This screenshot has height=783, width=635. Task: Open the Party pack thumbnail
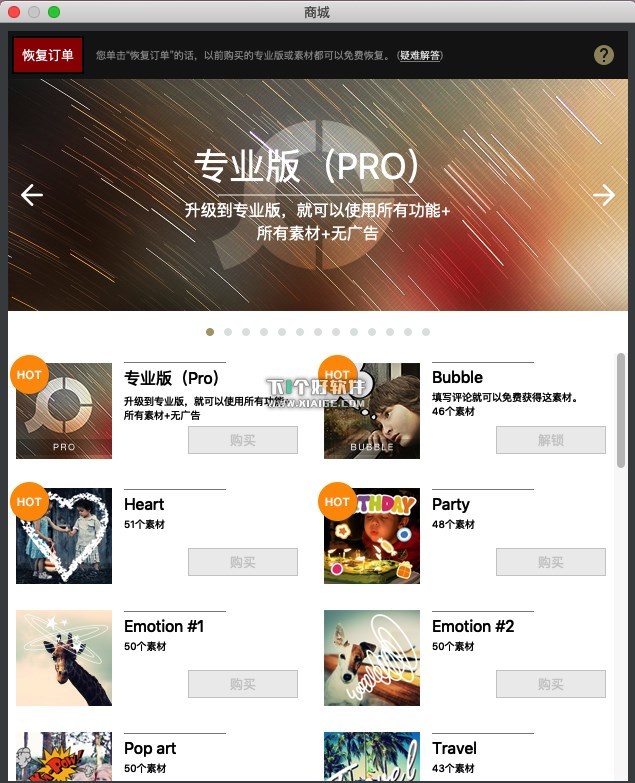click(372, 536)
